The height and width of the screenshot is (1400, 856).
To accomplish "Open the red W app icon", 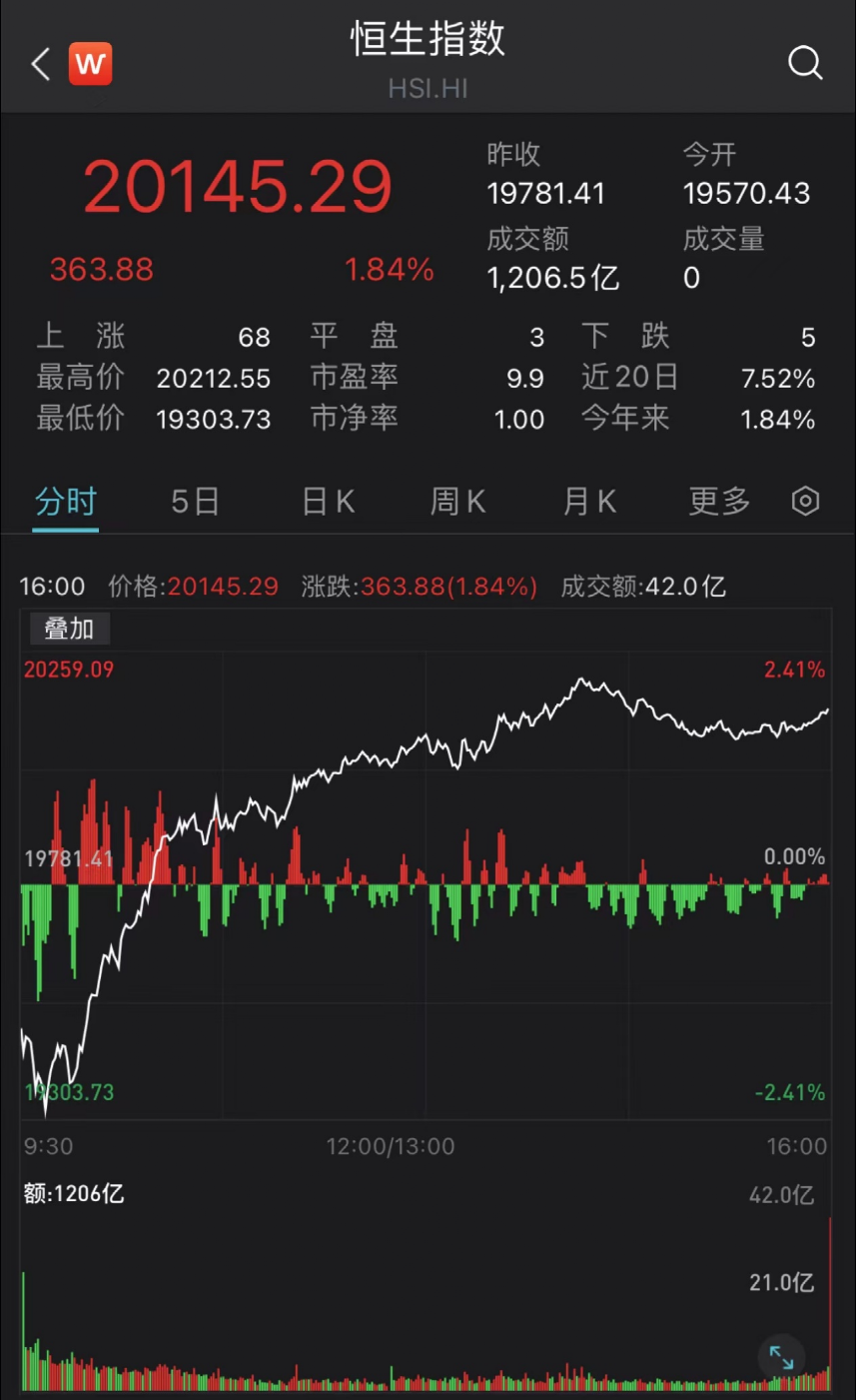I will point(90,65).
